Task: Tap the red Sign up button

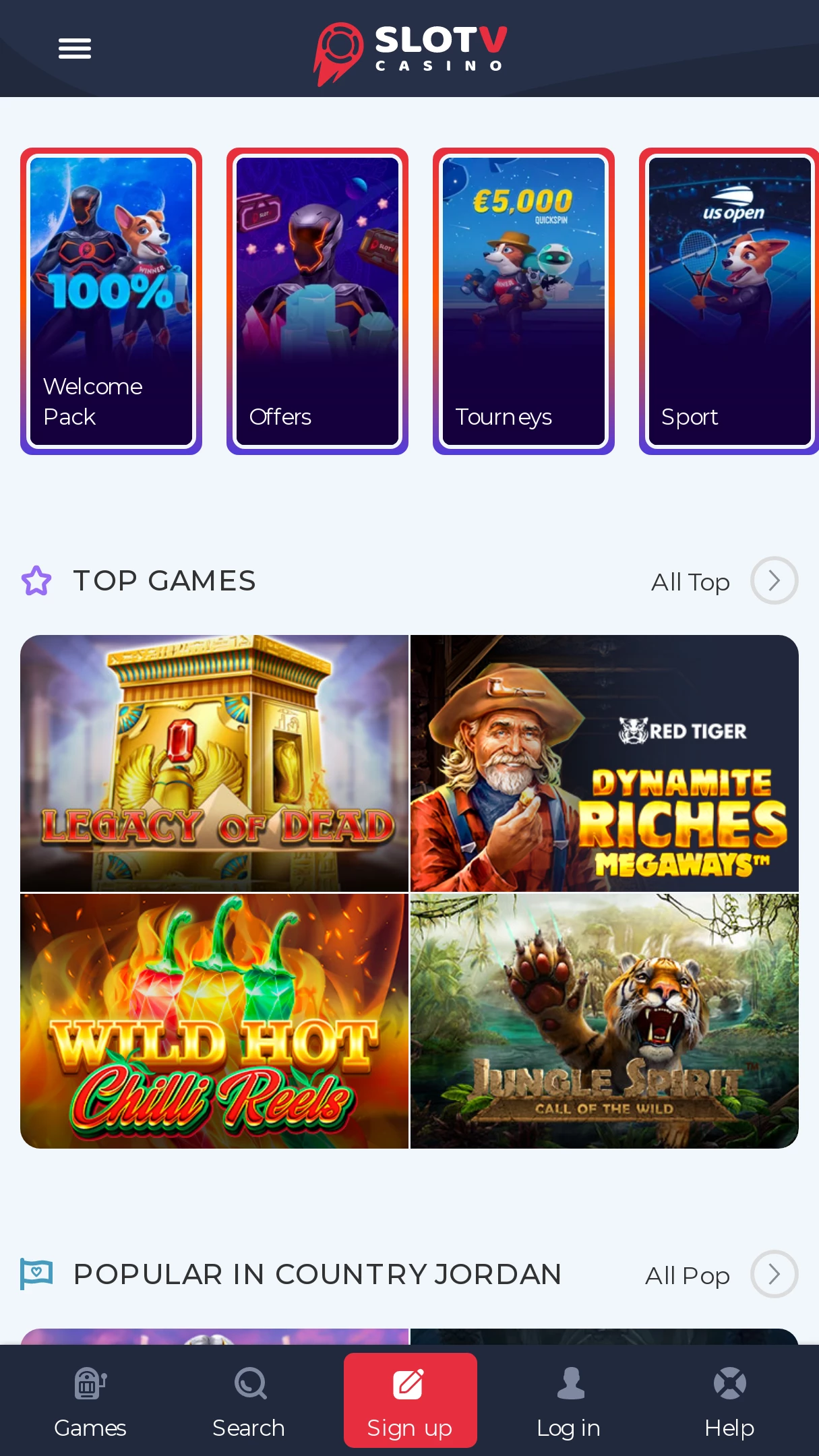Action: pos(410,1401)
